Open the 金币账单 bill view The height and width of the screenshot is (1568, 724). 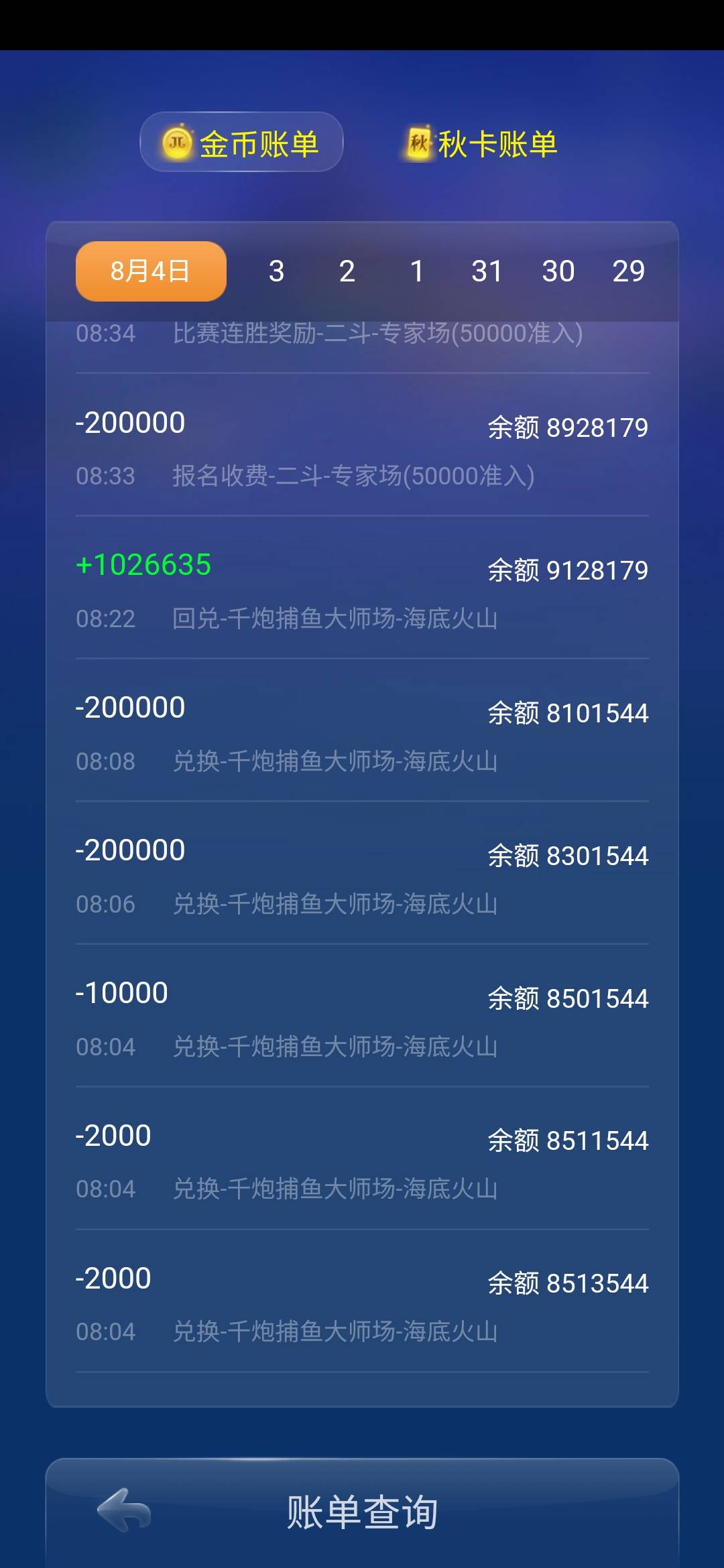point(241,143)
